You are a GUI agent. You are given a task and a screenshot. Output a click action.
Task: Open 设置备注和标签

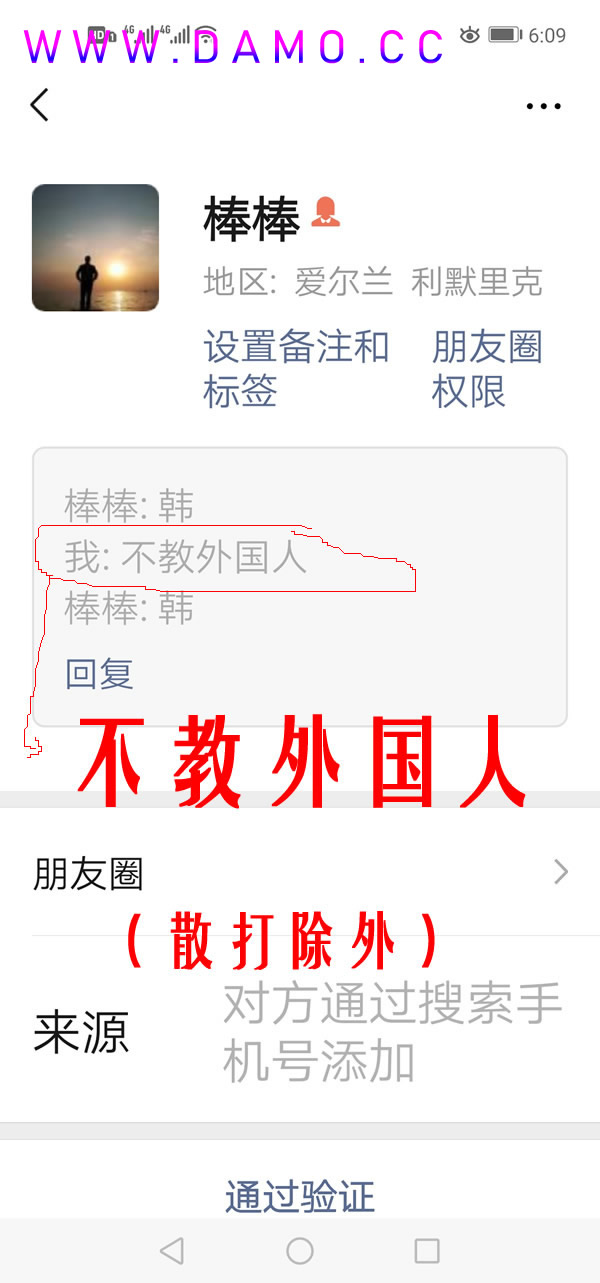click(296, 368)
